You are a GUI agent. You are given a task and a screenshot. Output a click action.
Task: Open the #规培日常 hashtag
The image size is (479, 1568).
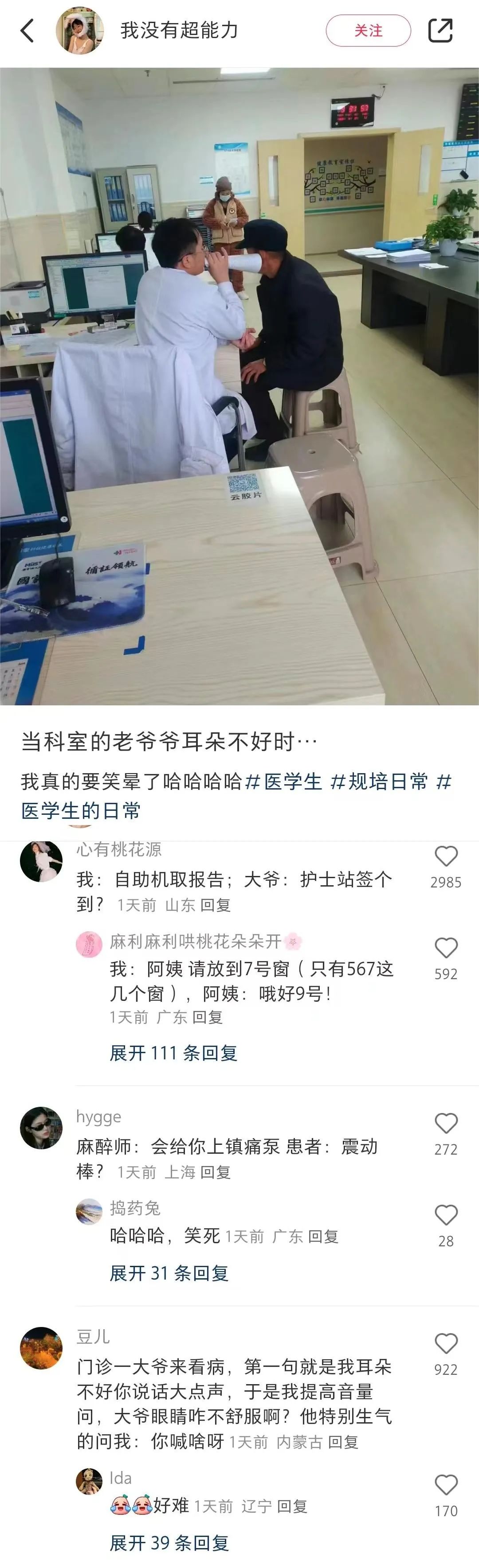click(x=379, y=782)
